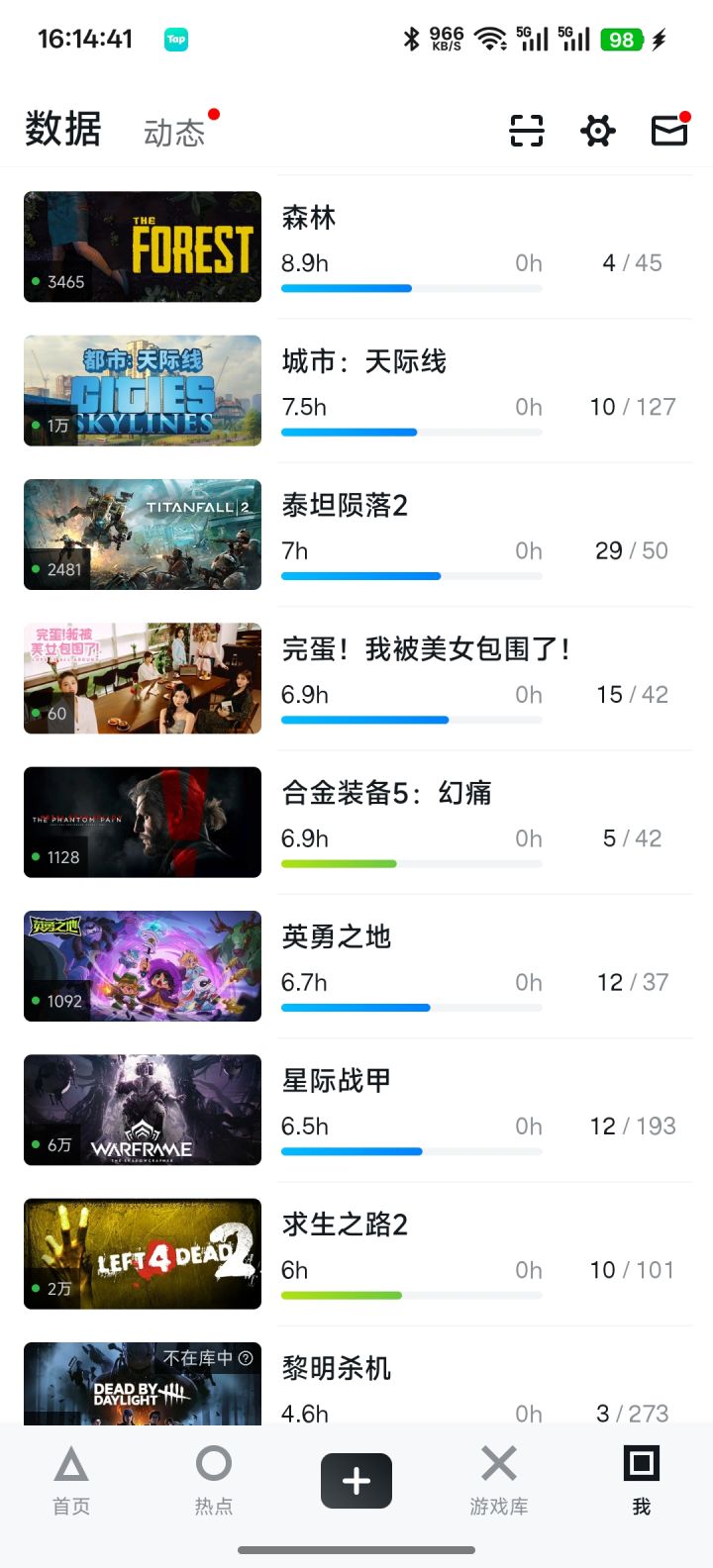The width and height of the screenshot is (713, 1568).
Task: Select the 我 tab
Action: (x=642, y=1480)
